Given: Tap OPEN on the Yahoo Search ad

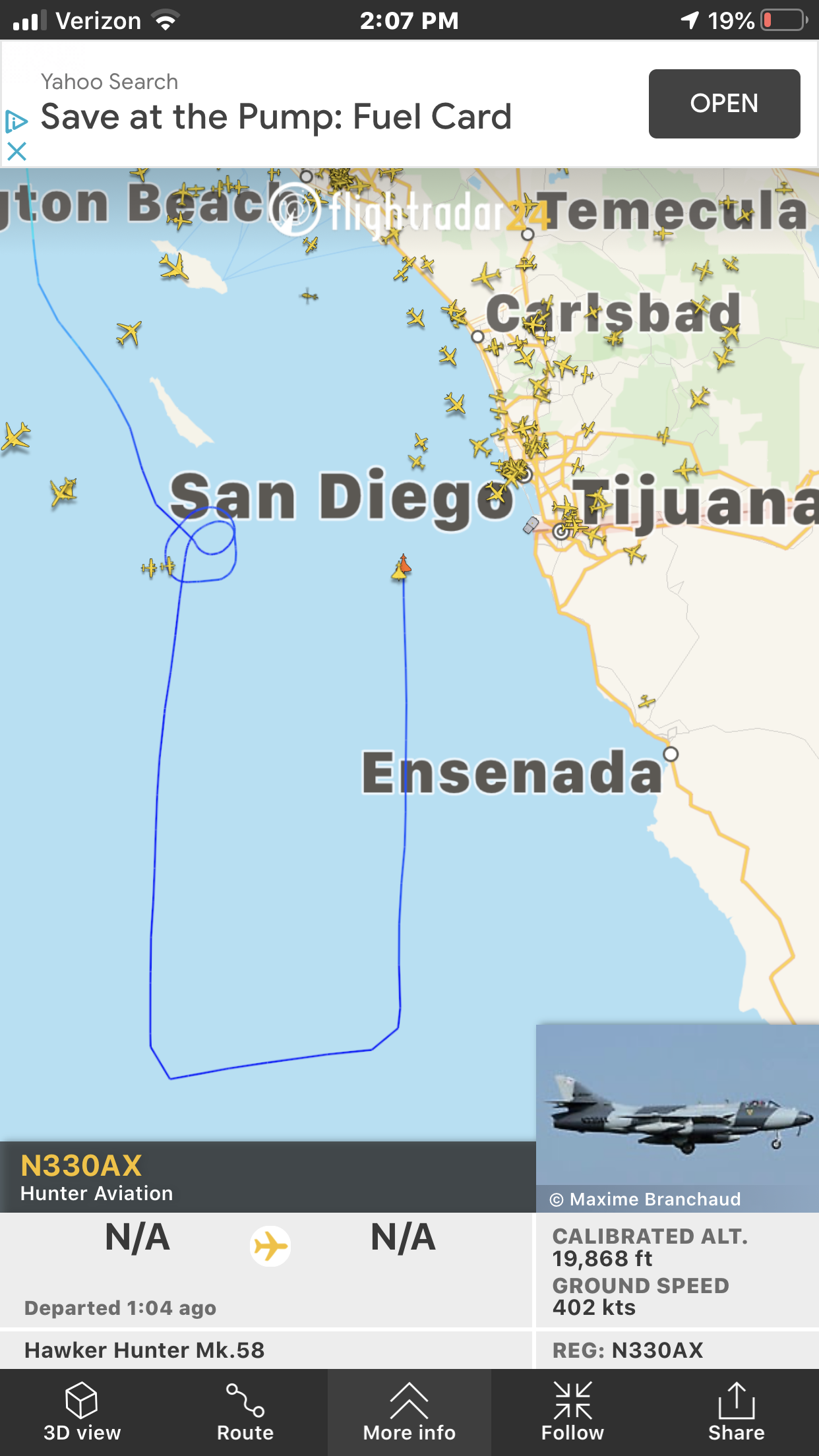Looking at the screenshot, I should (x=724, y=104).
